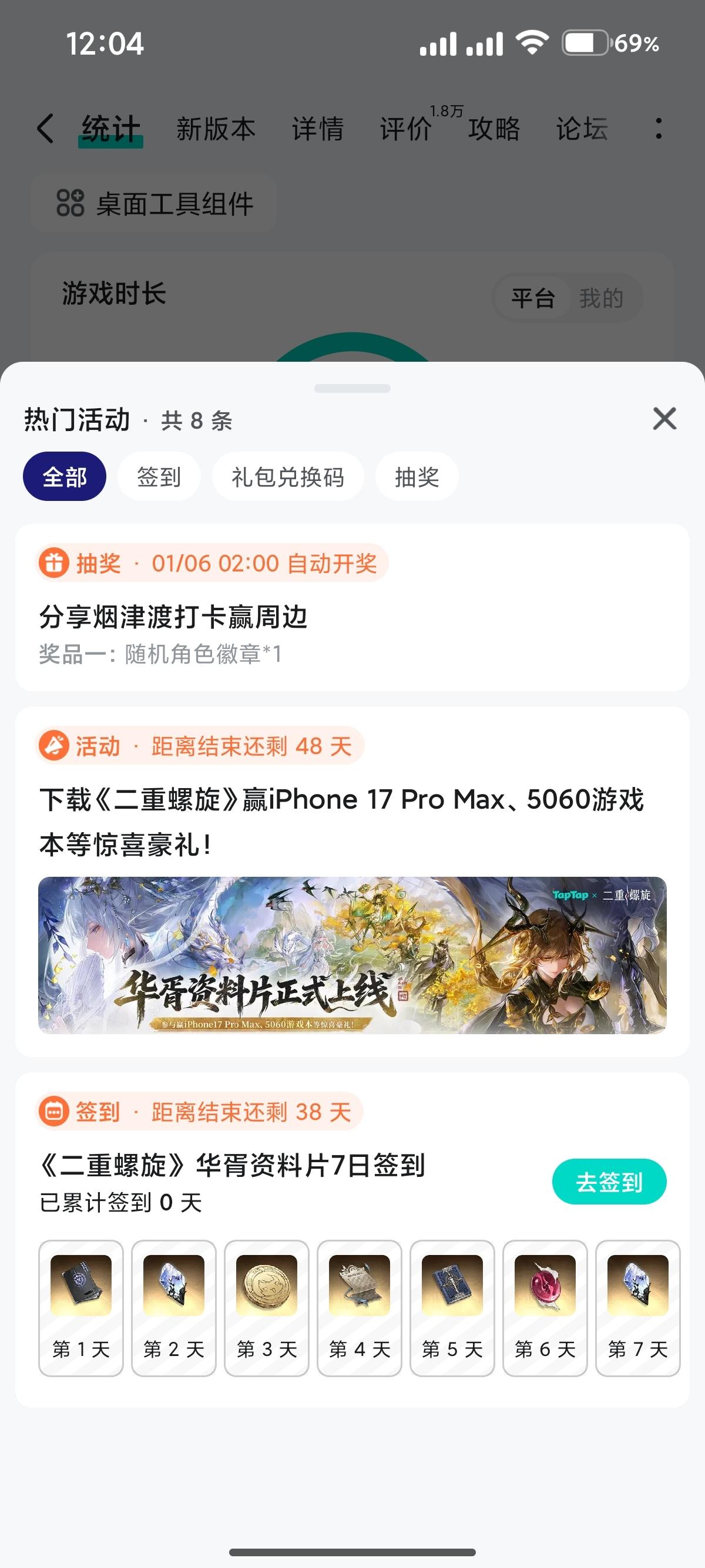
Task: Go back with the top-left arrow
Action: (x=46, y=129)
